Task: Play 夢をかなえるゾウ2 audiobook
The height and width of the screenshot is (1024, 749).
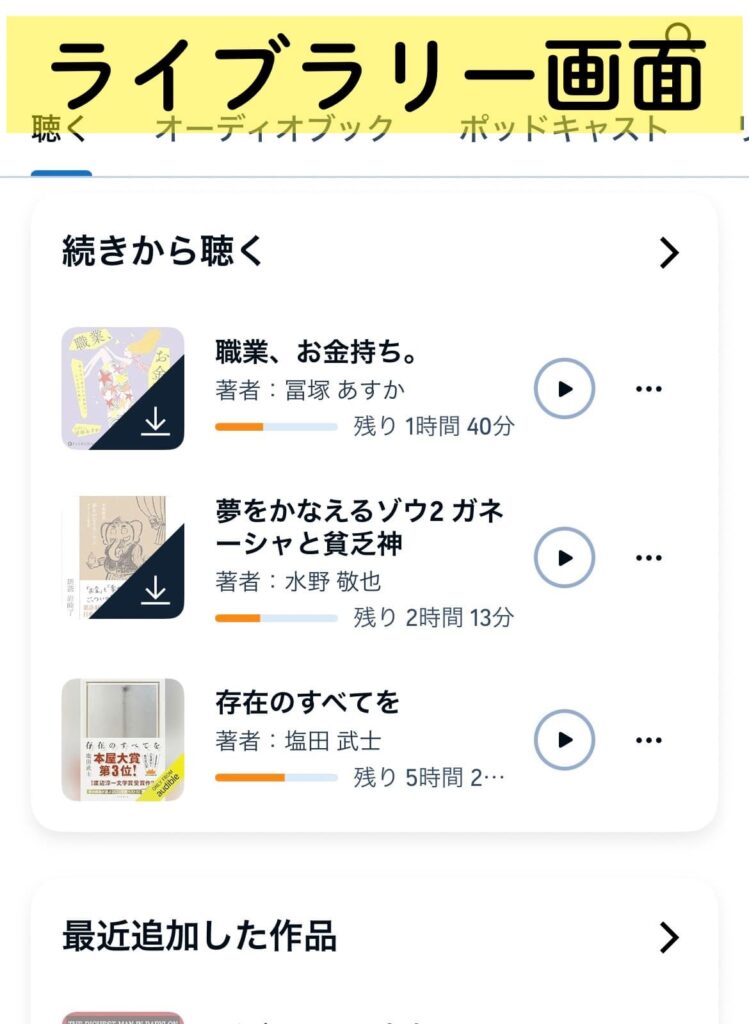Action: click(564, 557)
